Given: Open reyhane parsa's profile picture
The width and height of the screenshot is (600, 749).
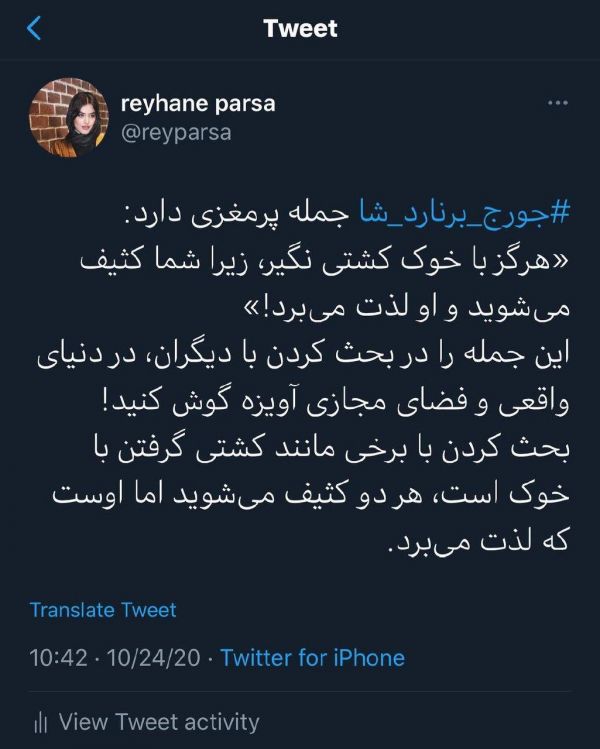Looking at the screenshot, I should (x=68, y=117).
